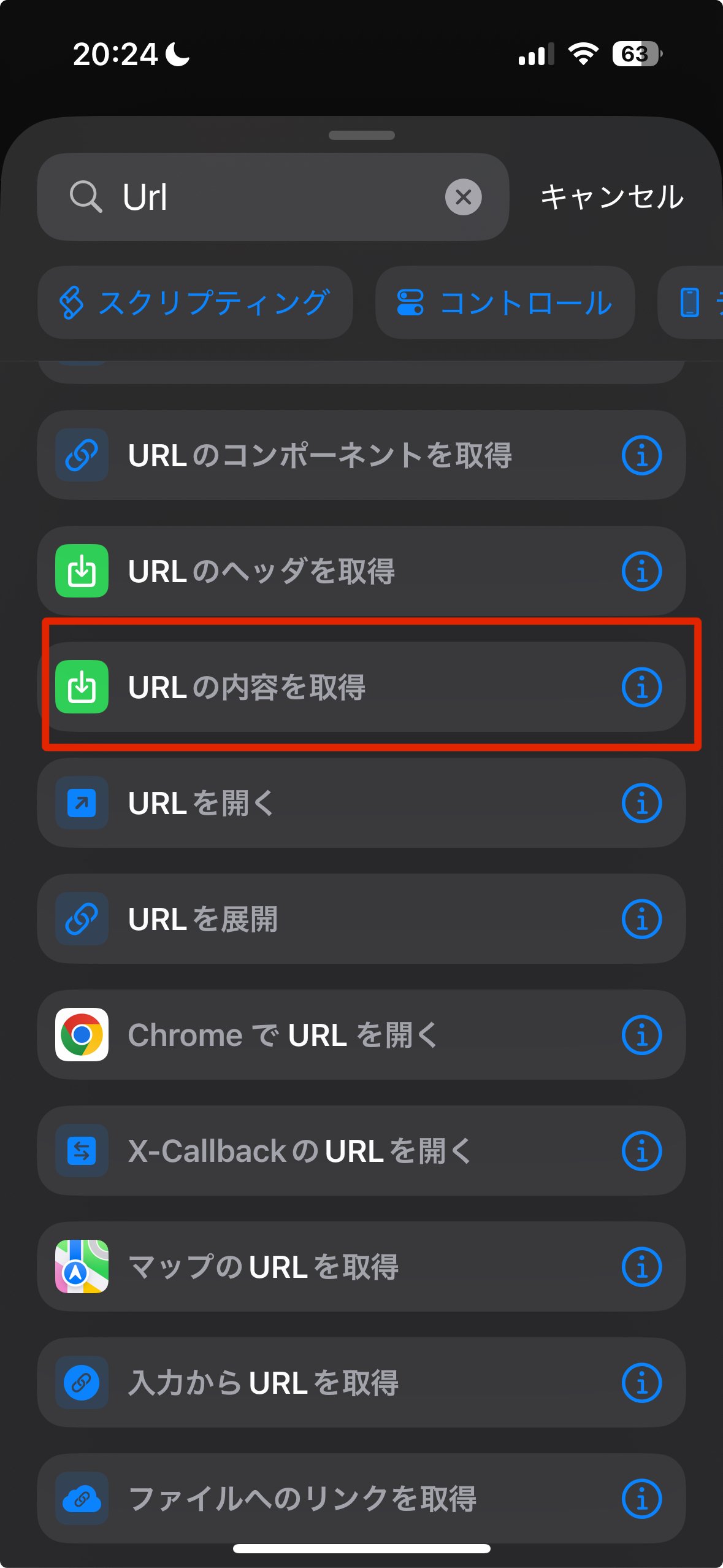Select 入力からURLを取得 action
This screenshot has height=1568, width=723.
361,1383
